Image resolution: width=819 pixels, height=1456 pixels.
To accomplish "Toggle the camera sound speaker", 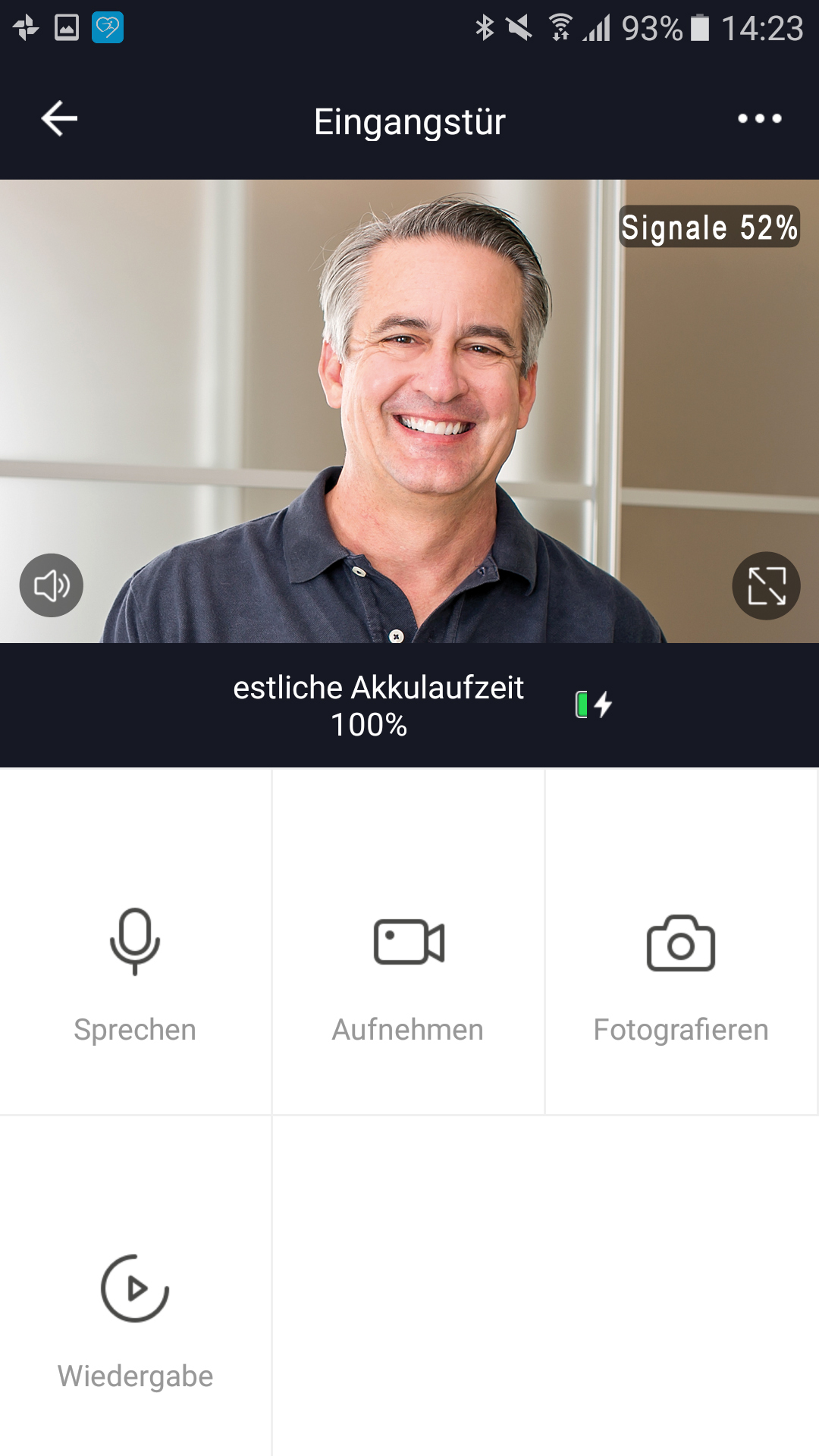I will pos(51,585).
